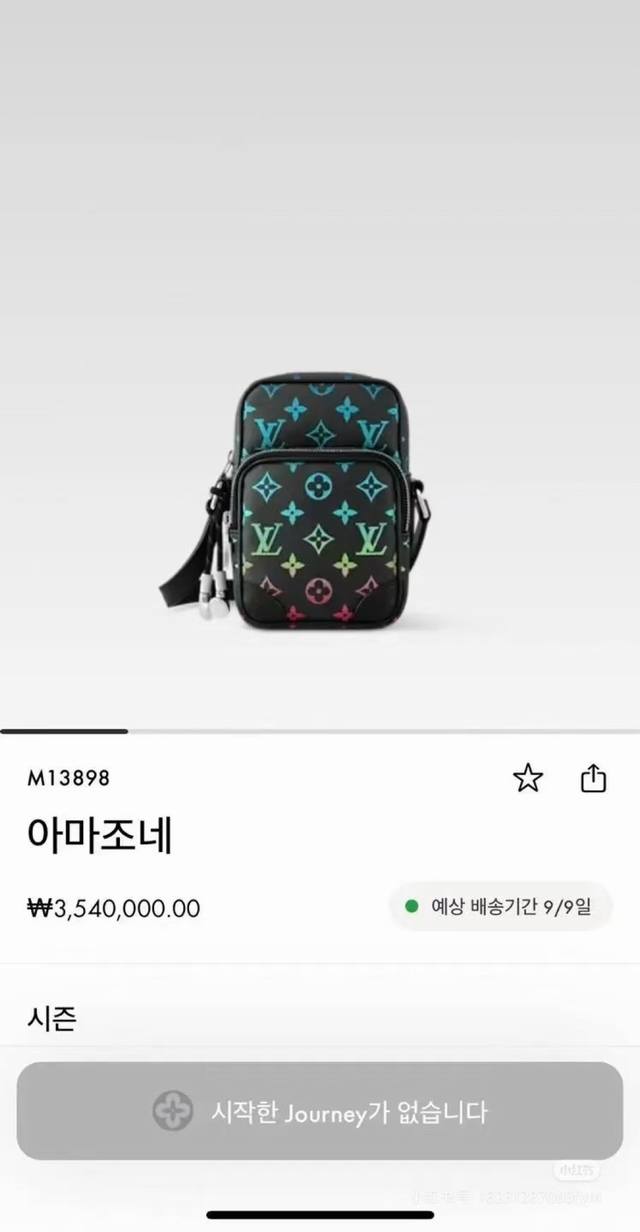Add the 아마조네 bag to the wishlist star
640x1232 pixels.
tap(527, 778)
